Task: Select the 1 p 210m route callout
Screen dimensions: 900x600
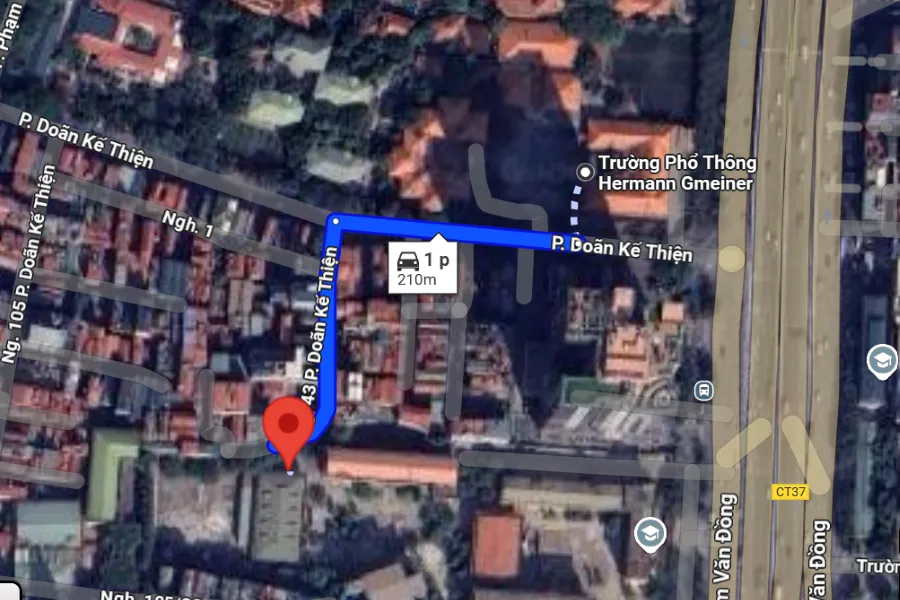Action: (x=422, y=267)
